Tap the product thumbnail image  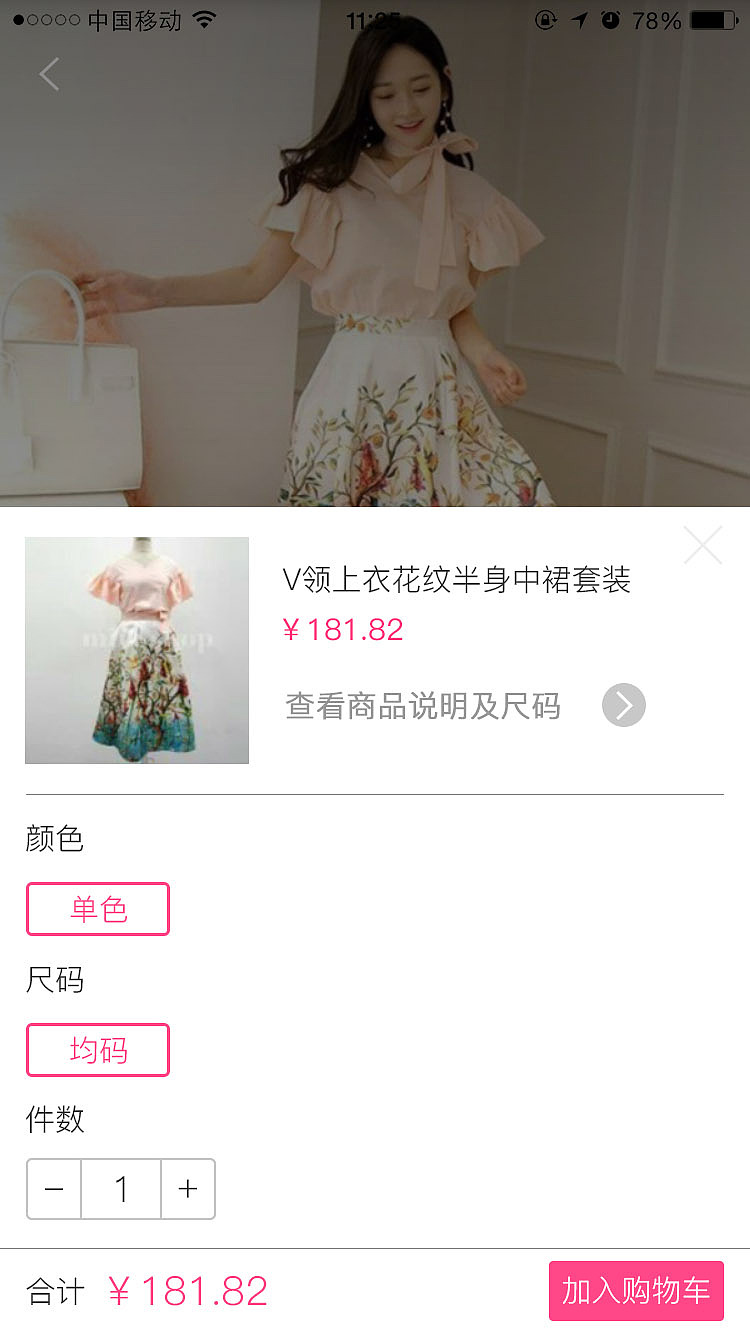pos(137,650)
